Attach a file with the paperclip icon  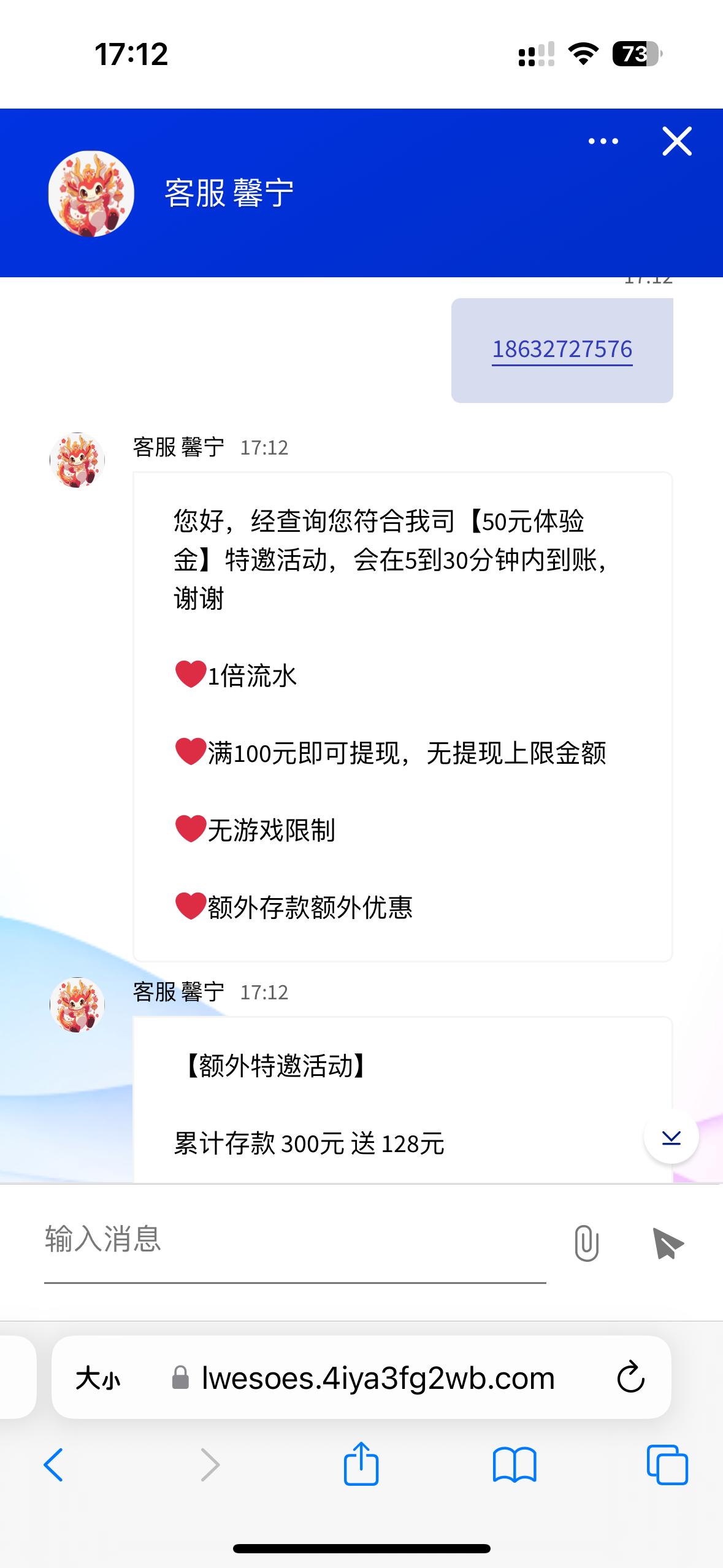pos(586,1243)
